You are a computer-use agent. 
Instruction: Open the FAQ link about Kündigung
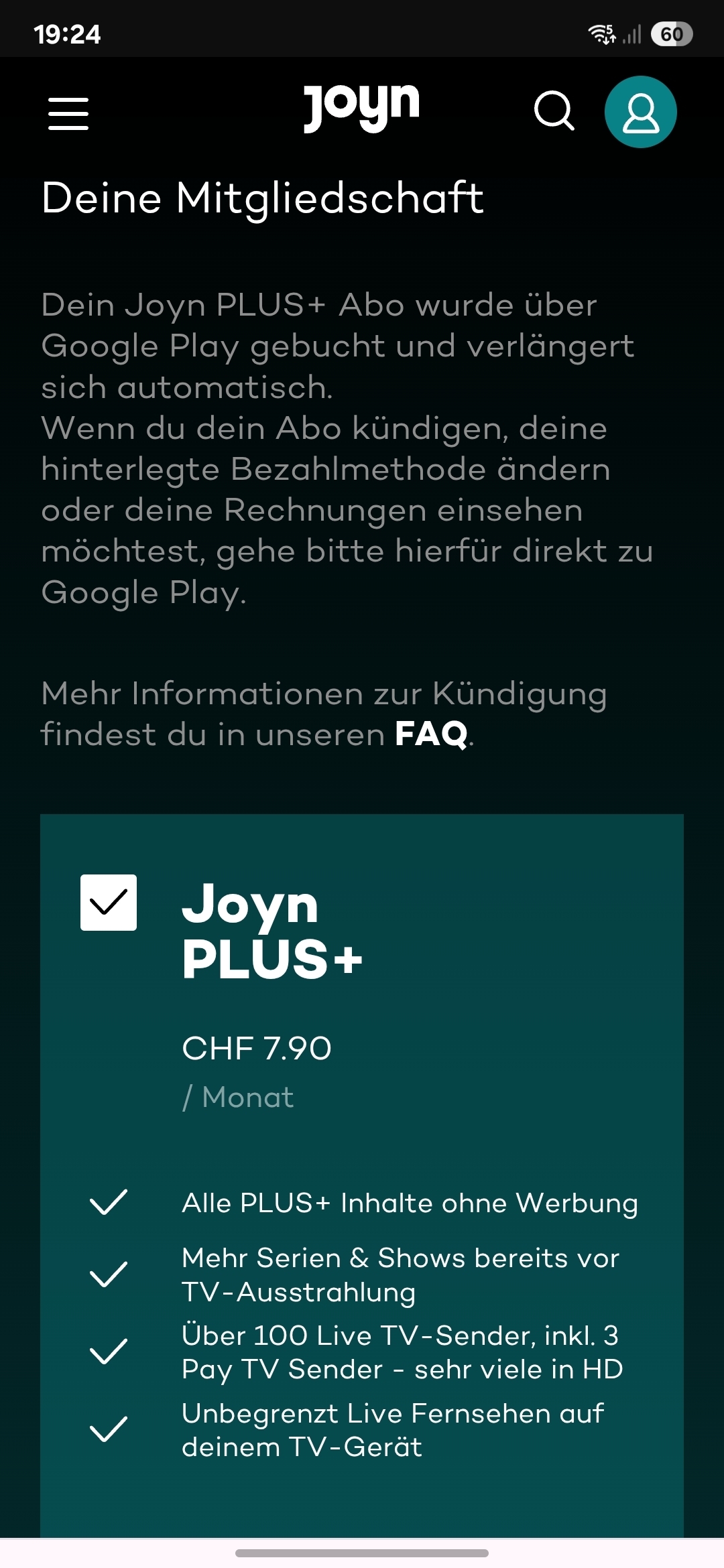[x=431, y=734]
